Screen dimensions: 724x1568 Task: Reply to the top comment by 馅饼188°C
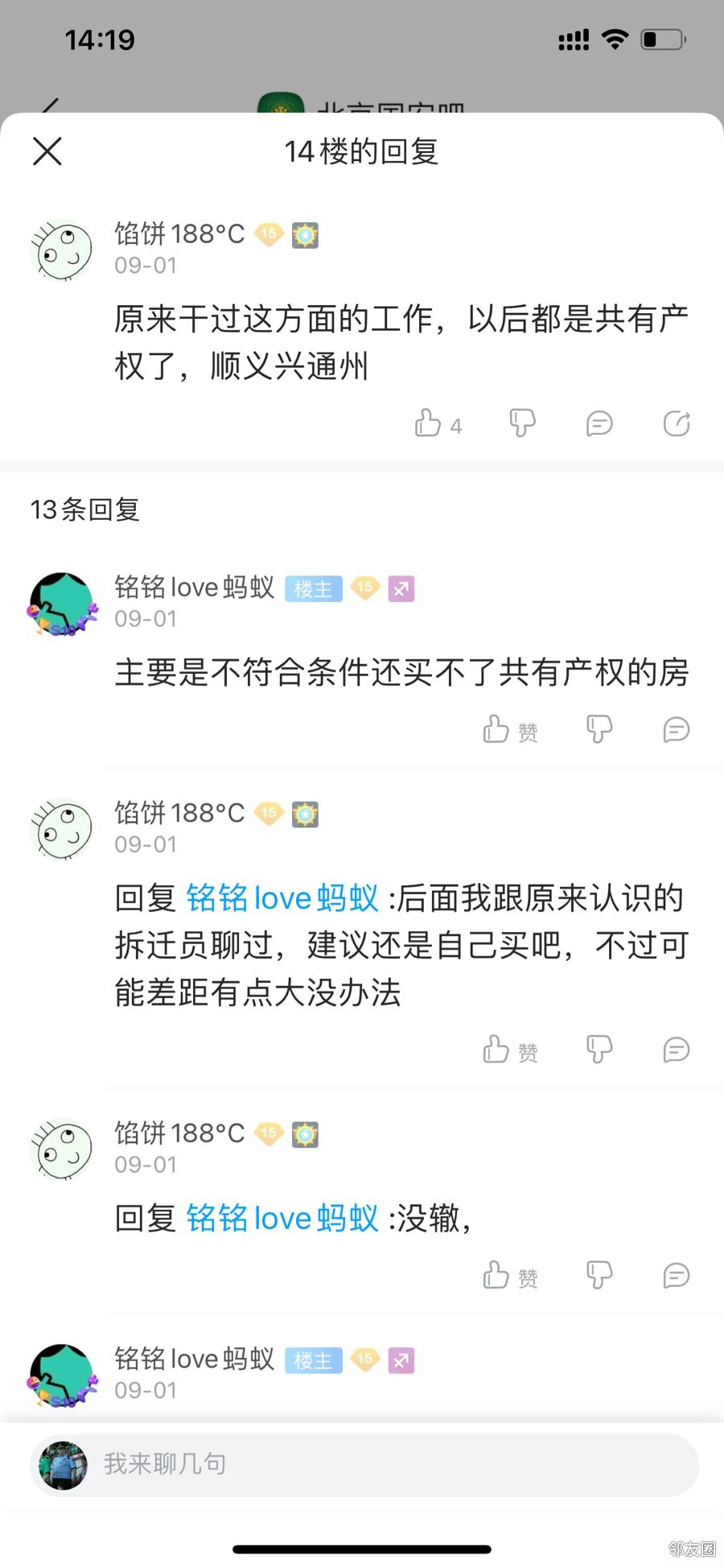pyautogui.click(x=599, y=423)
